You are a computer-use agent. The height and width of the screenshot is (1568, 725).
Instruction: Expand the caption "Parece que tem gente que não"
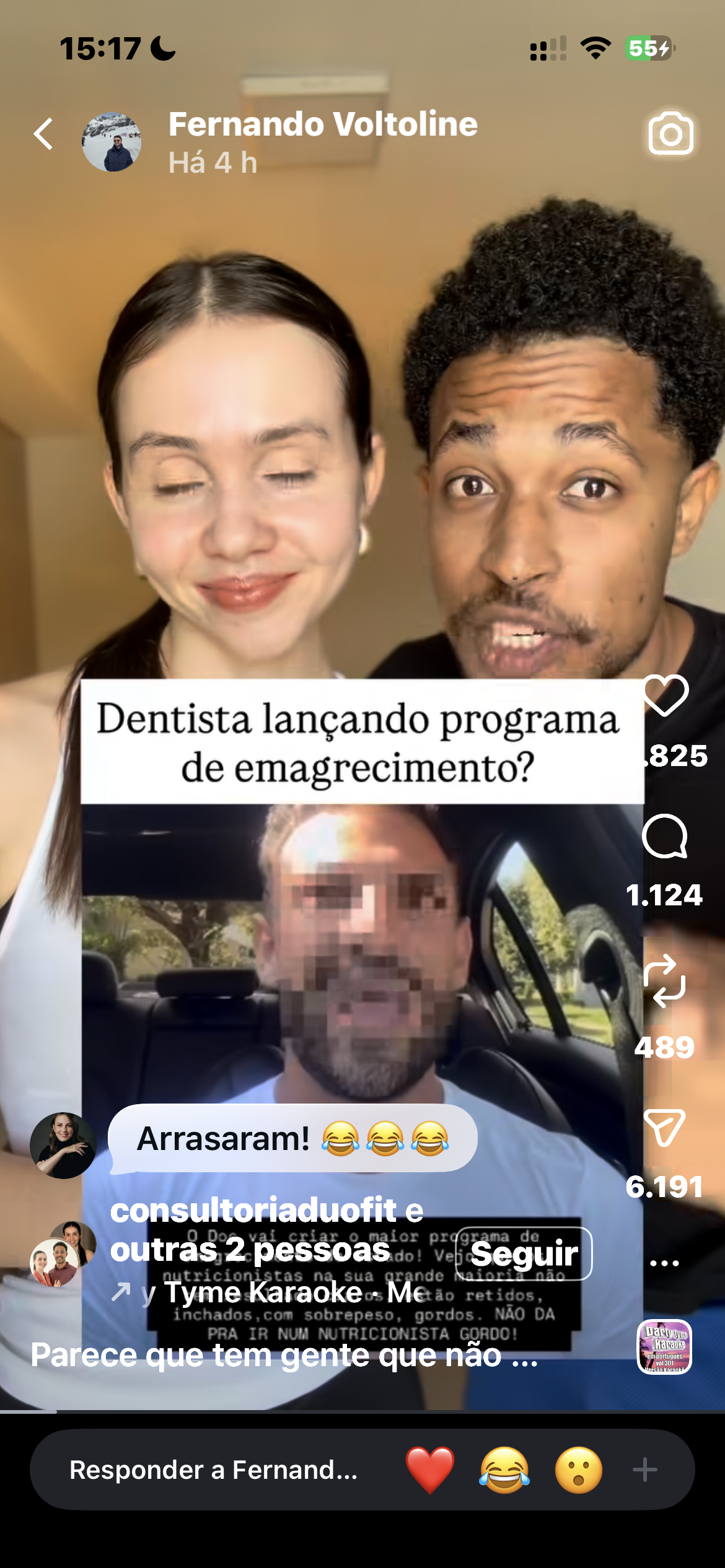click(284, 1355)
